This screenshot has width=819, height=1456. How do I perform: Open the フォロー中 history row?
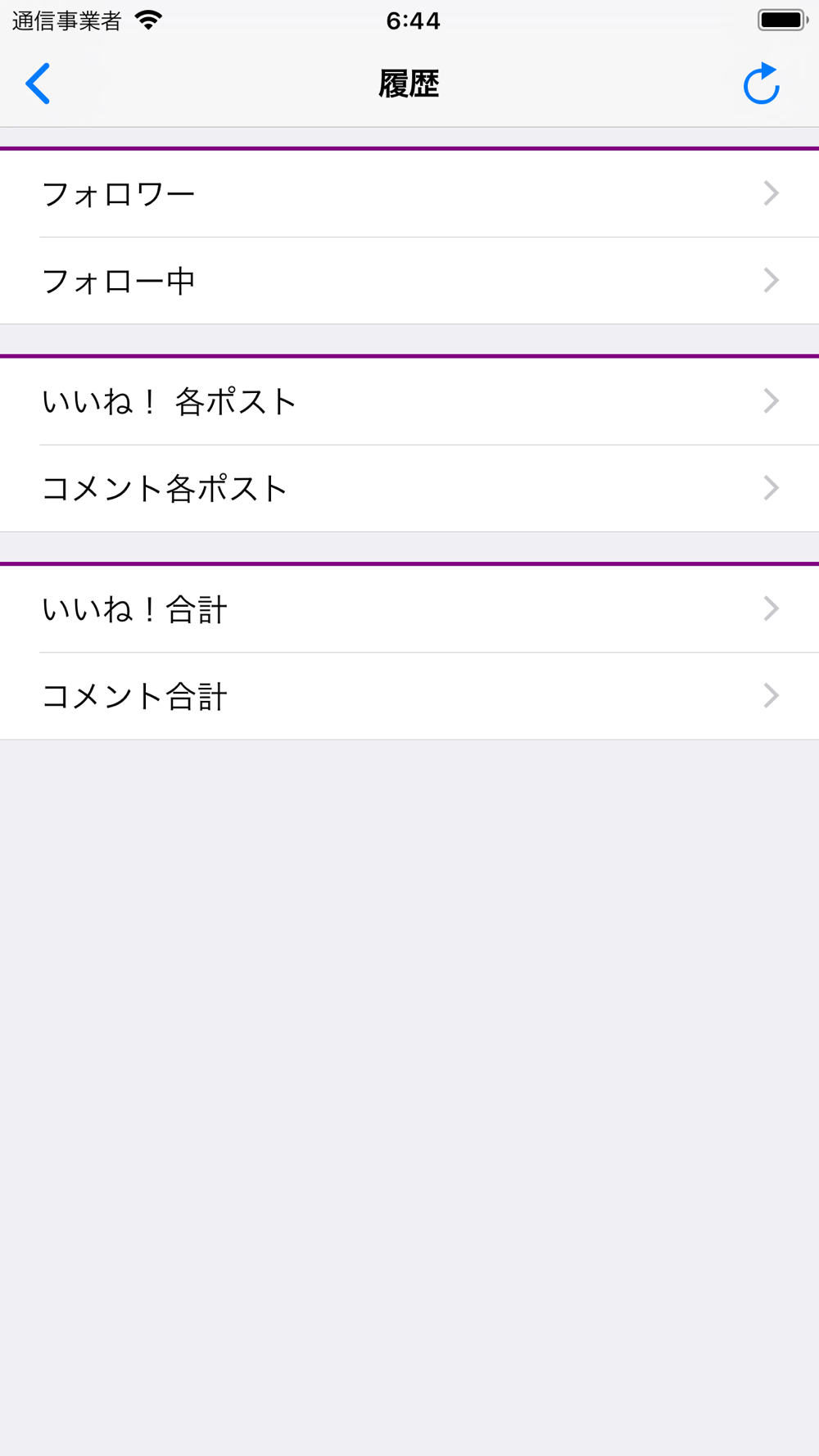click(409, 281)
